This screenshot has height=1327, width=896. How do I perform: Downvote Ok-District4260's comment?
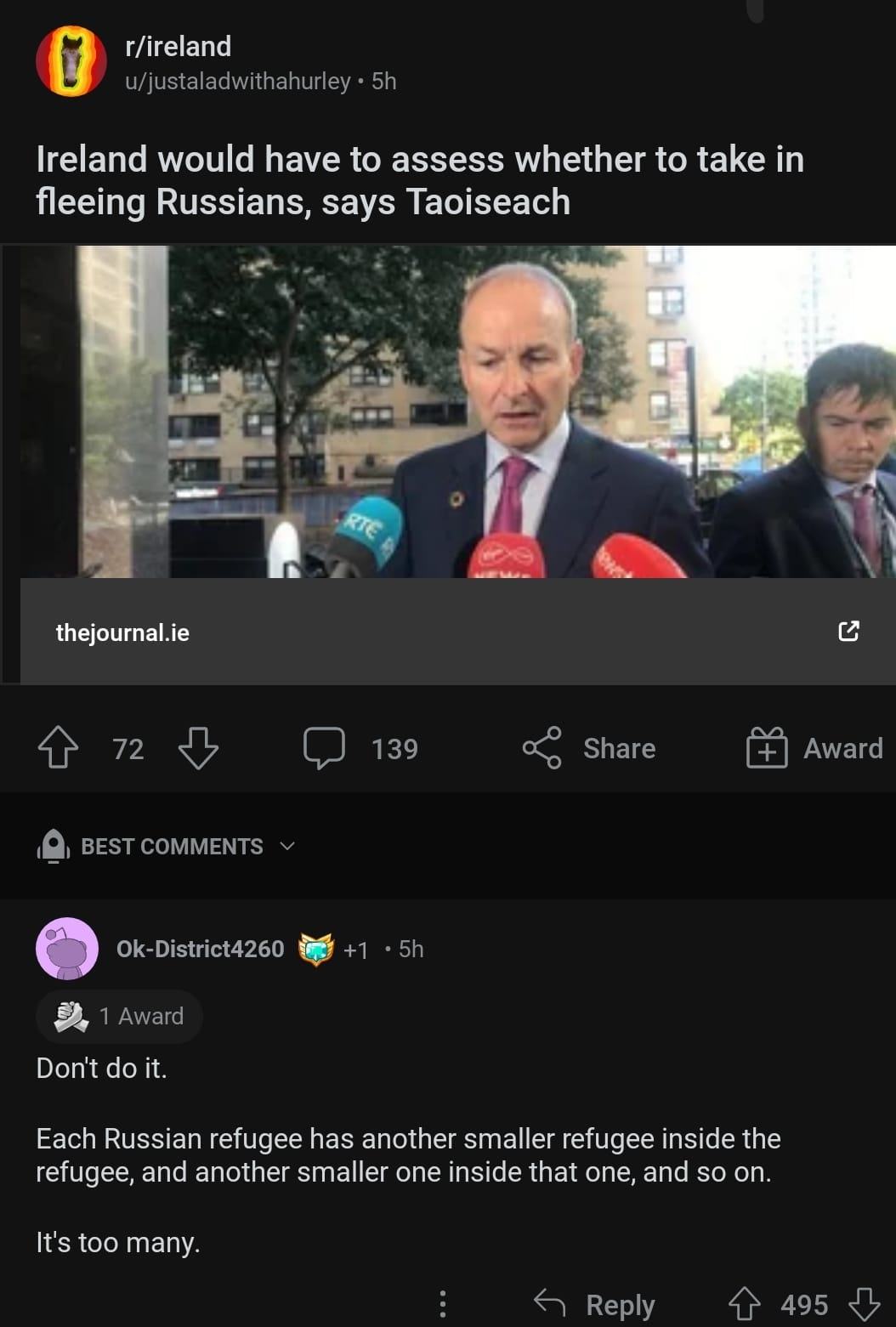[865, 1304]
